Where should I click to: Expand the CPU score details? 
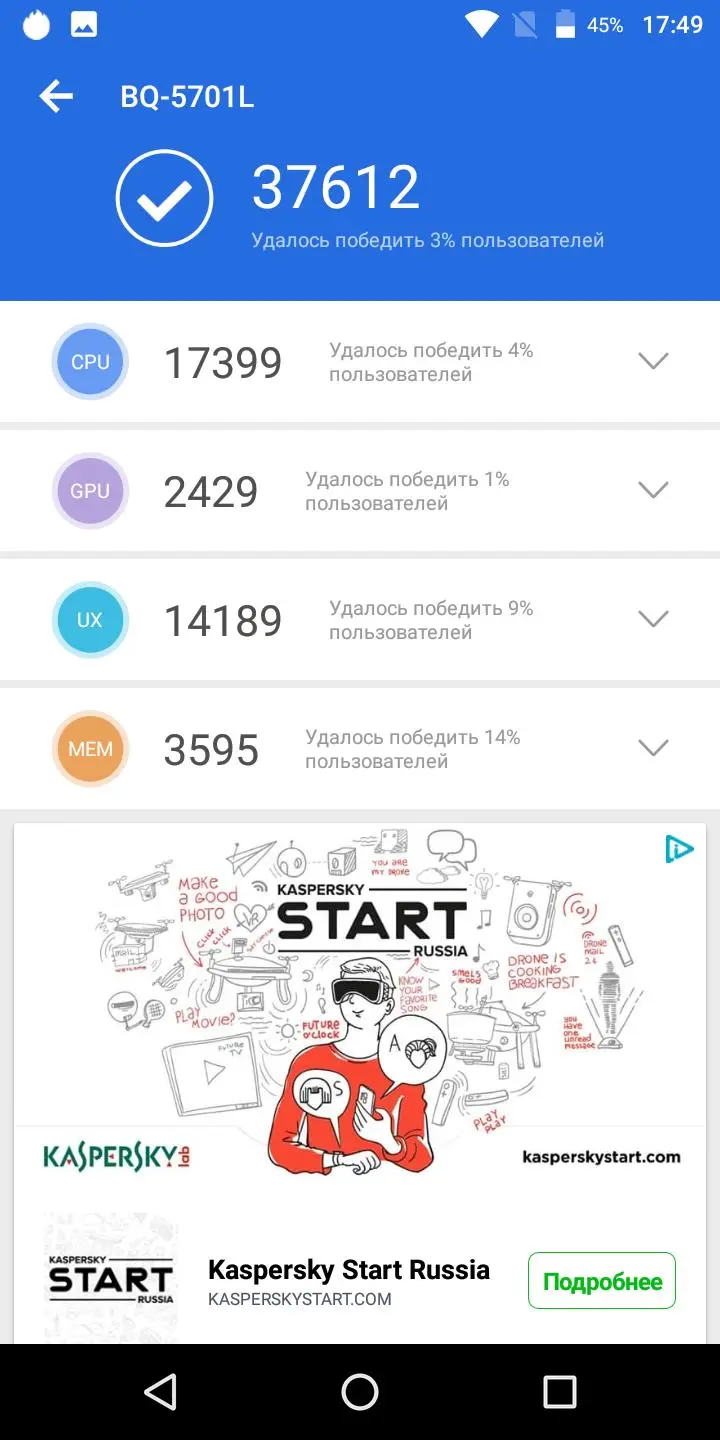click(x=653, y=361)
